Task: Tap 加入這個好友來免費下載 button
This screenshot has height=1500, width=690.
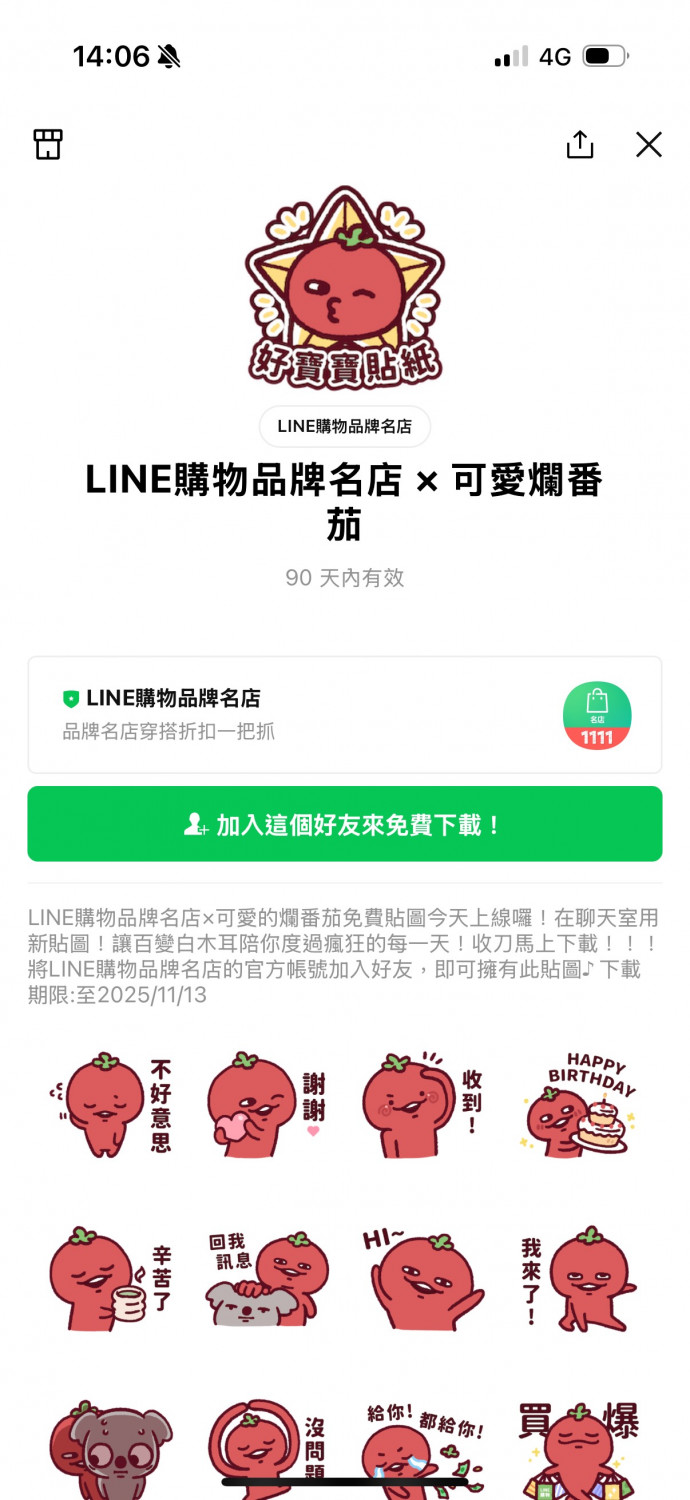Action: (345, 824)
